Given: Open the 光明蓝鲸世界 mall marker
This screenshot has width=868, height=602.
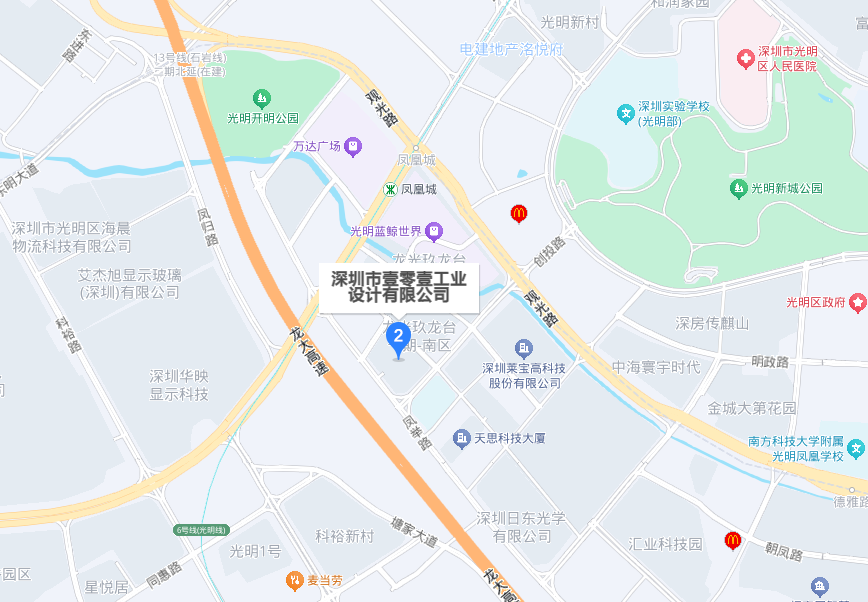Looking at the screenshot, I should point(433,232).
